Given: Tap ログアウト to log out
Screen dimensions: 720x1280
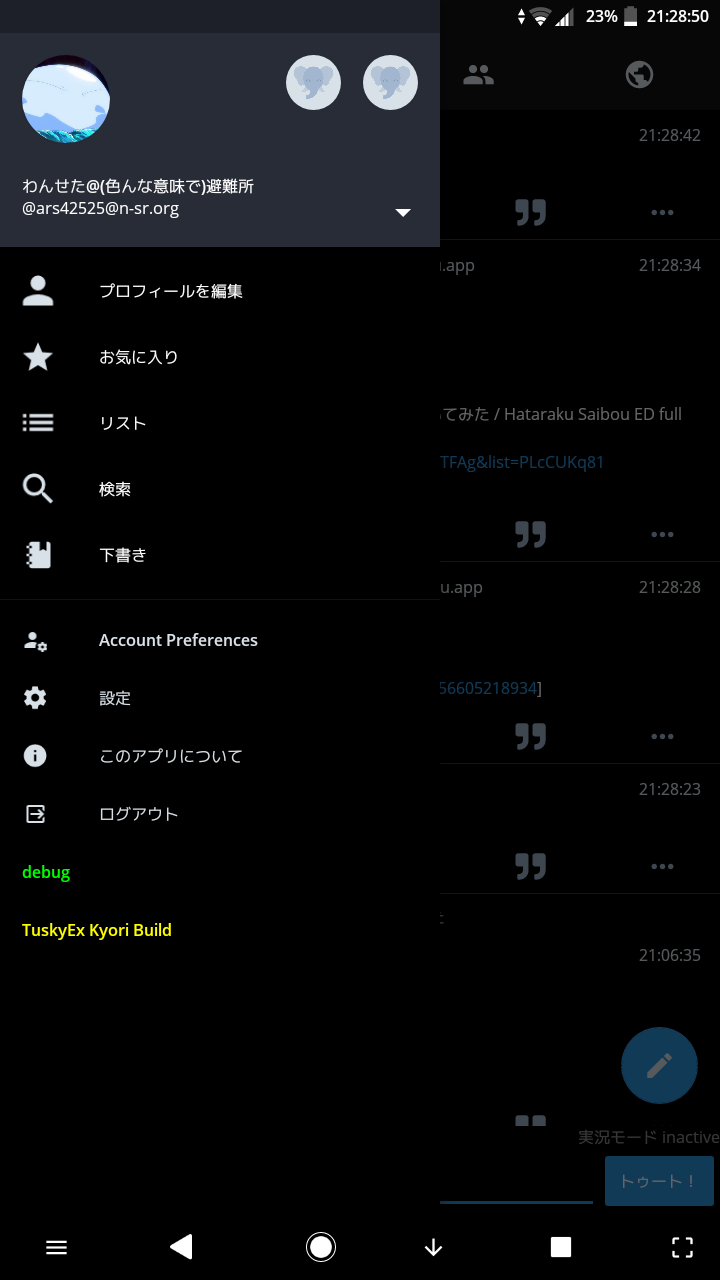Looking at the screenshot, I should click(138, 814).
